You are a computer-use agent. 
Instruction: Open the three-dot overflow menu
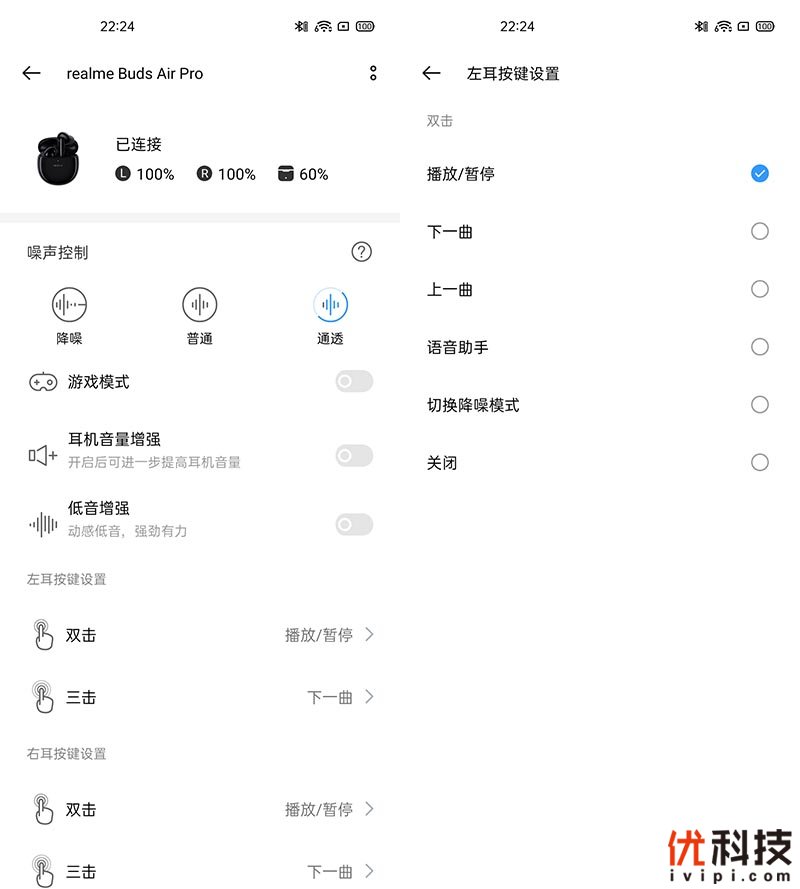pyautogui.click(x=373, y=73)
